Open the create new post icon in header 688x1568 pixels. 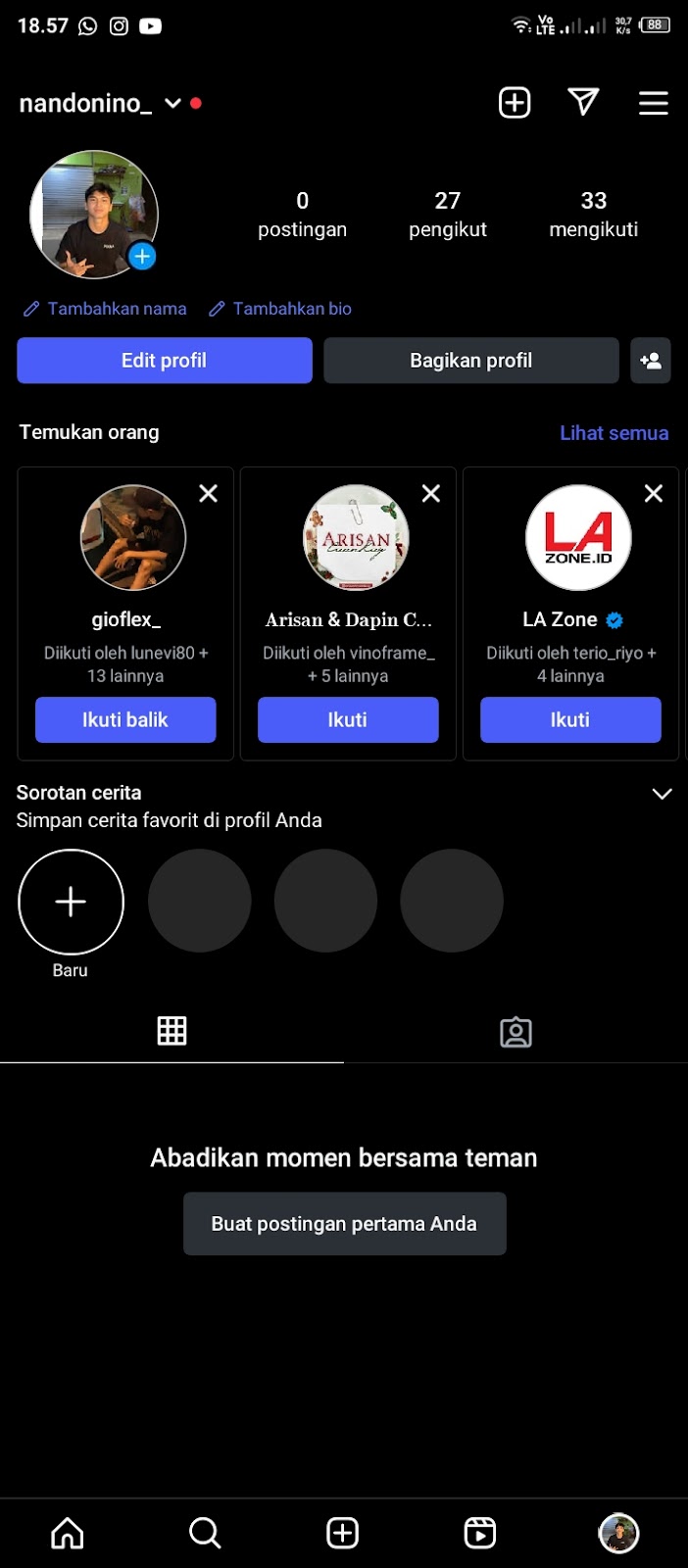[515, 103]
